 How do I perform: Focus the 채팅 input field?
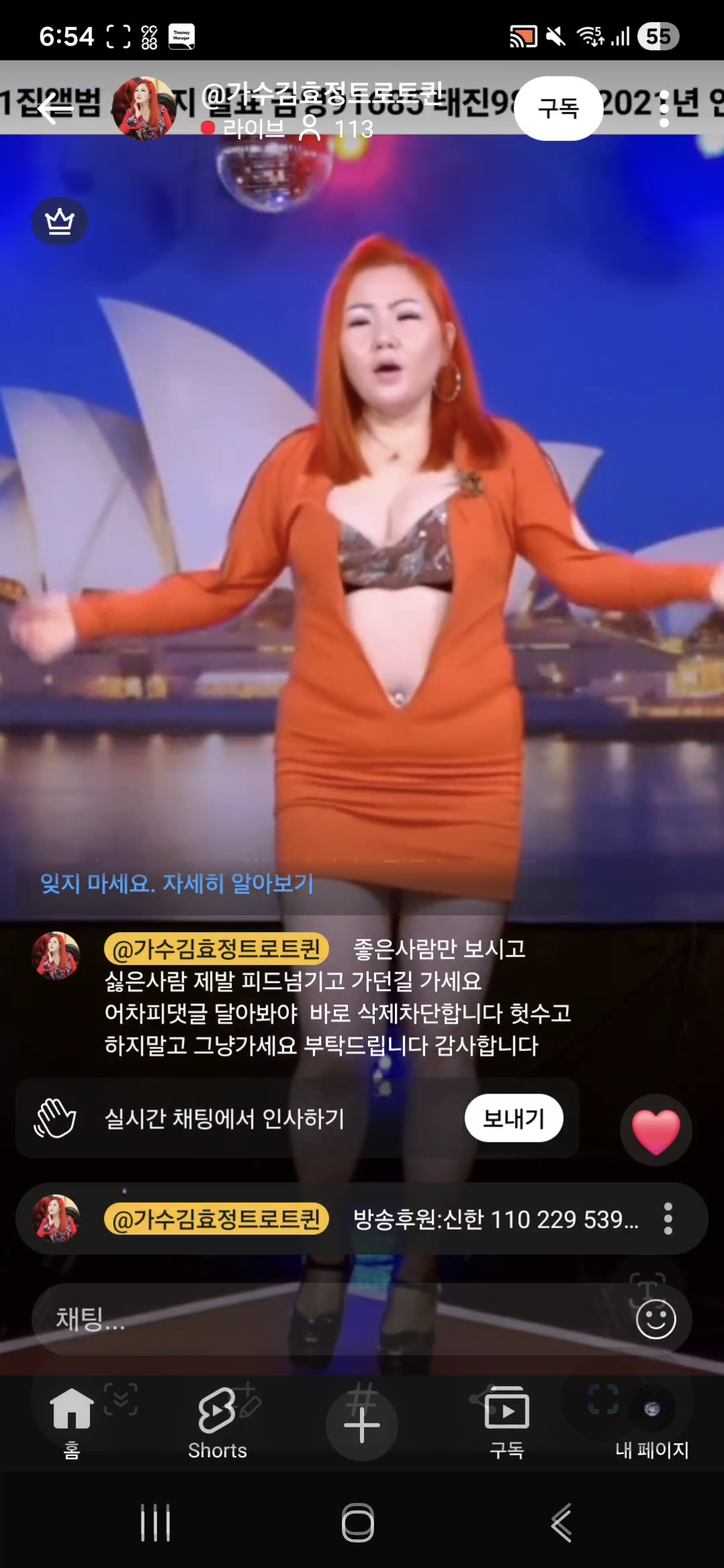pyautogui.click(x=322, y=1319)
